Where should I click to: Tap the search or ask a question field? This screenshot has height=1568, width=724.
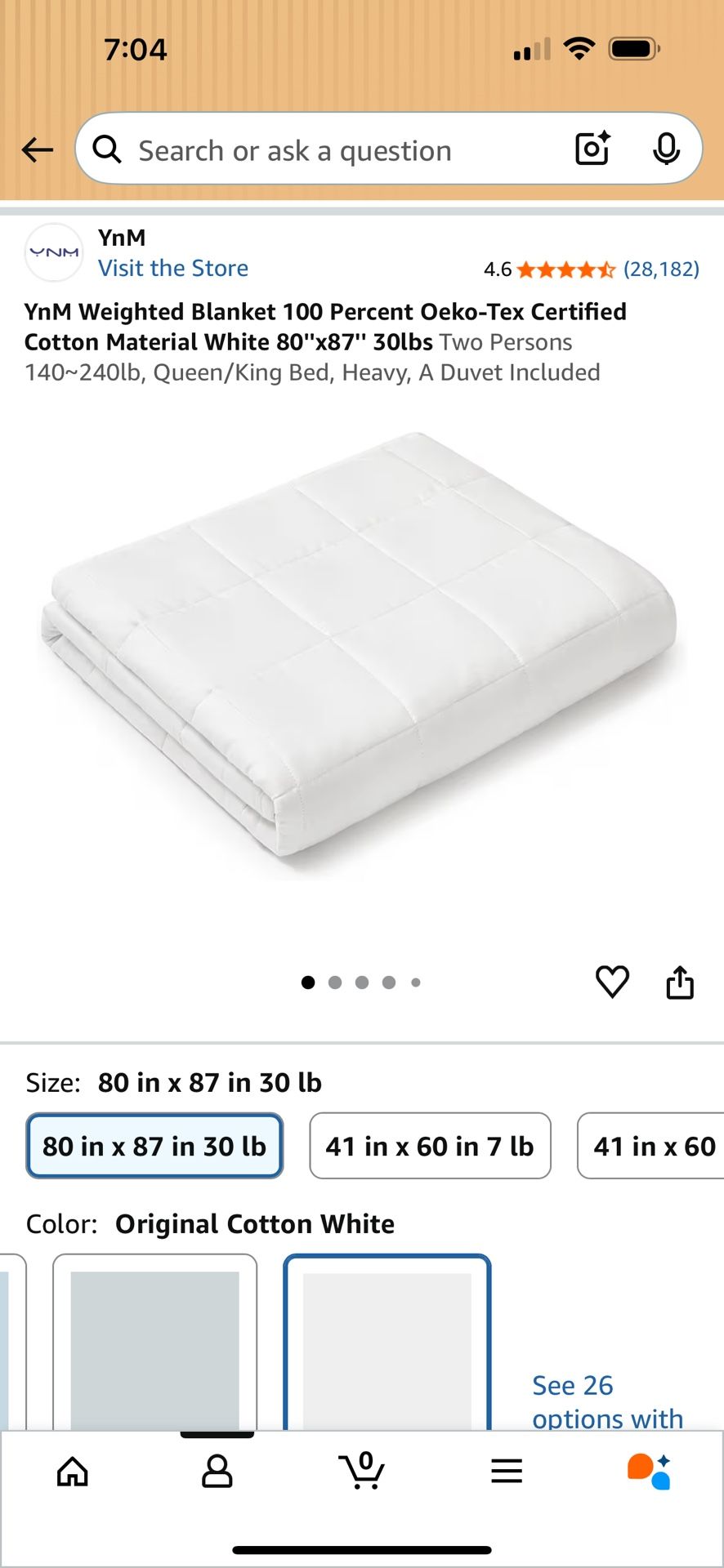click(x=327, y=149)
